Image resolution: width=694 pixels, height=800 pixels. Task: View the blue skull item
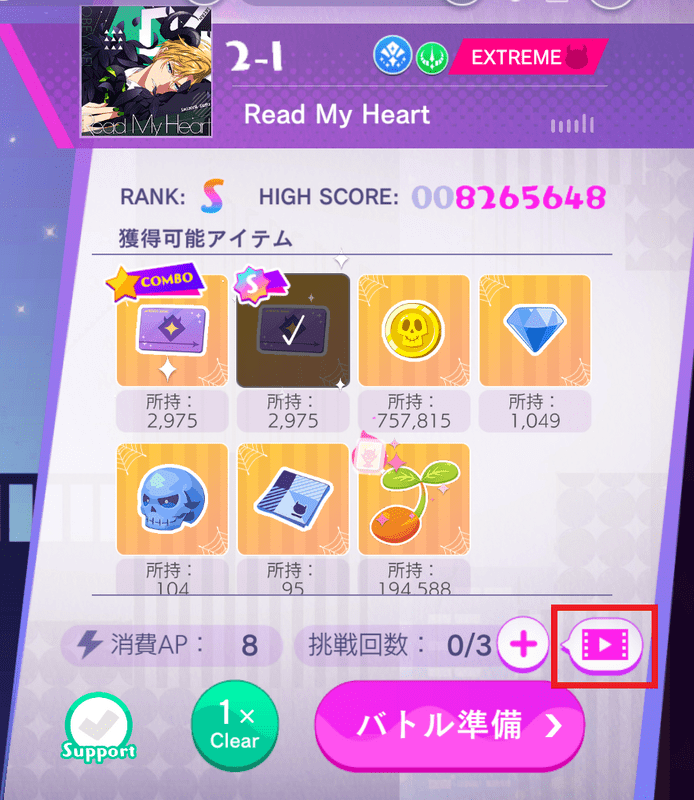pyautogui.click(x=172, y=499)
